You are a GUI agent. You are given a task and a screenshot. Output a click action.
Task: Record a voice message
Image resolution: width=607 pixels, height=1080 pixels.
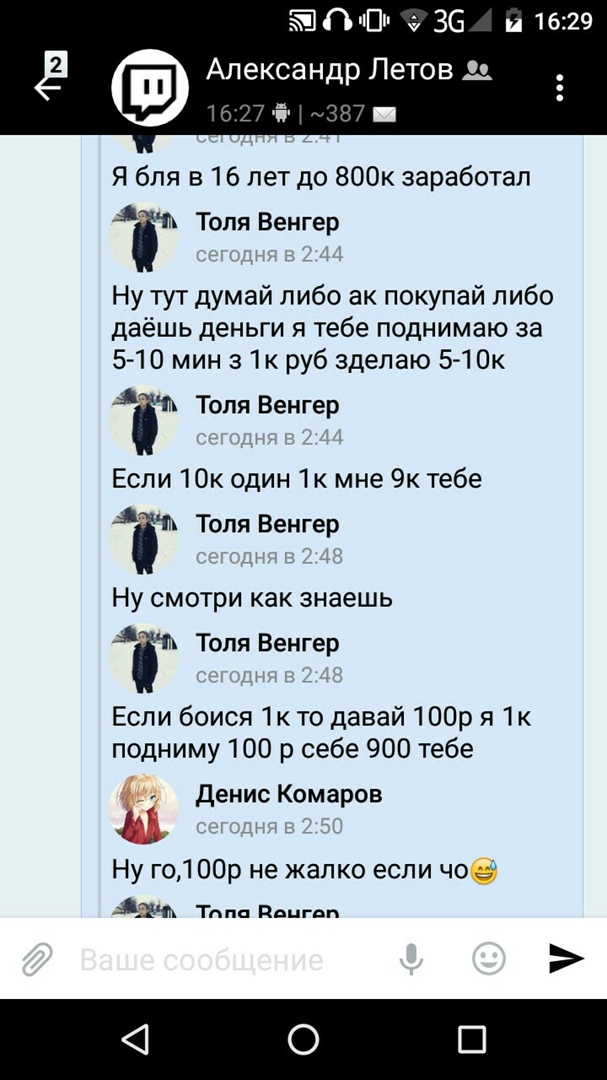[411, 960]
